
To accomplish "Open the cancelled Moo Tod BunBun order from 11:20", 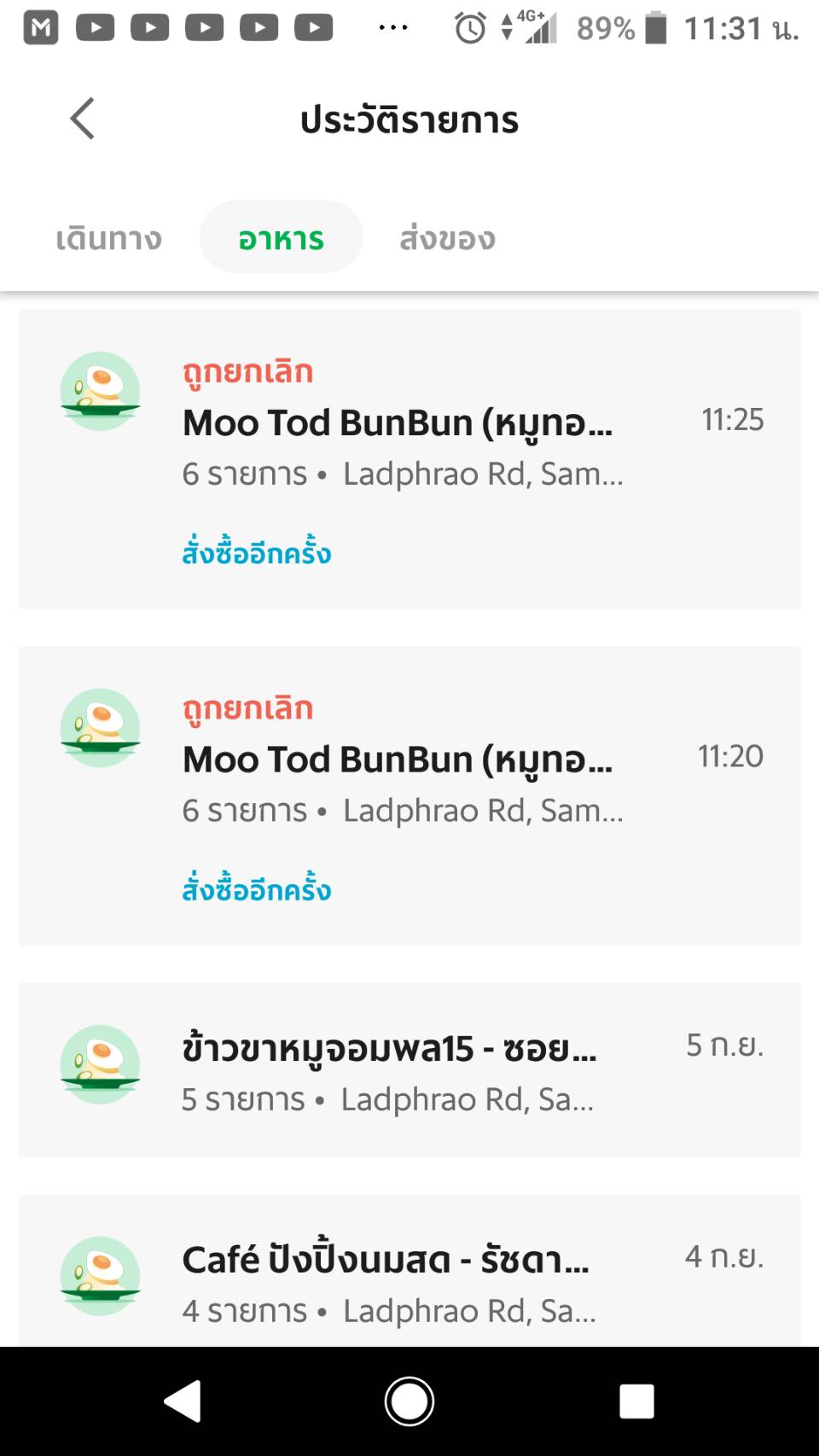I will 409,795.
